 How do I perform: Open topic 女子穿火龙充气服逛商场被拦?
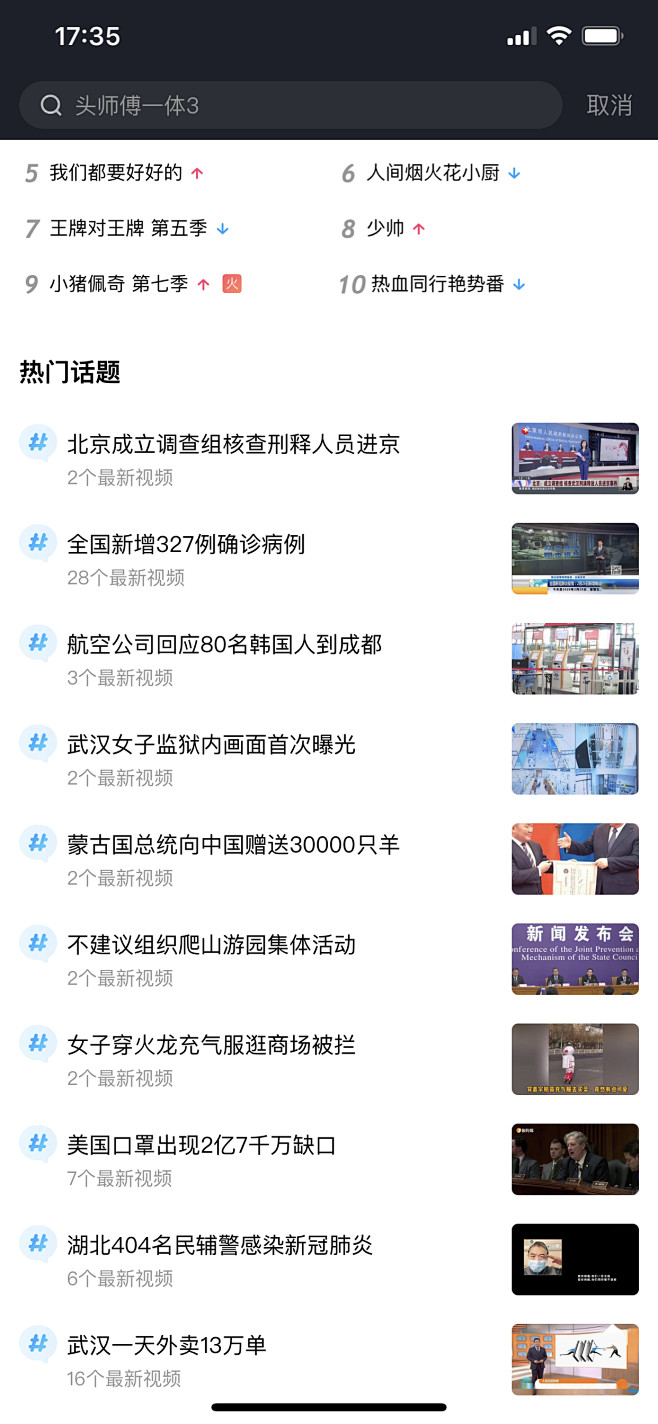(329, 1058)
